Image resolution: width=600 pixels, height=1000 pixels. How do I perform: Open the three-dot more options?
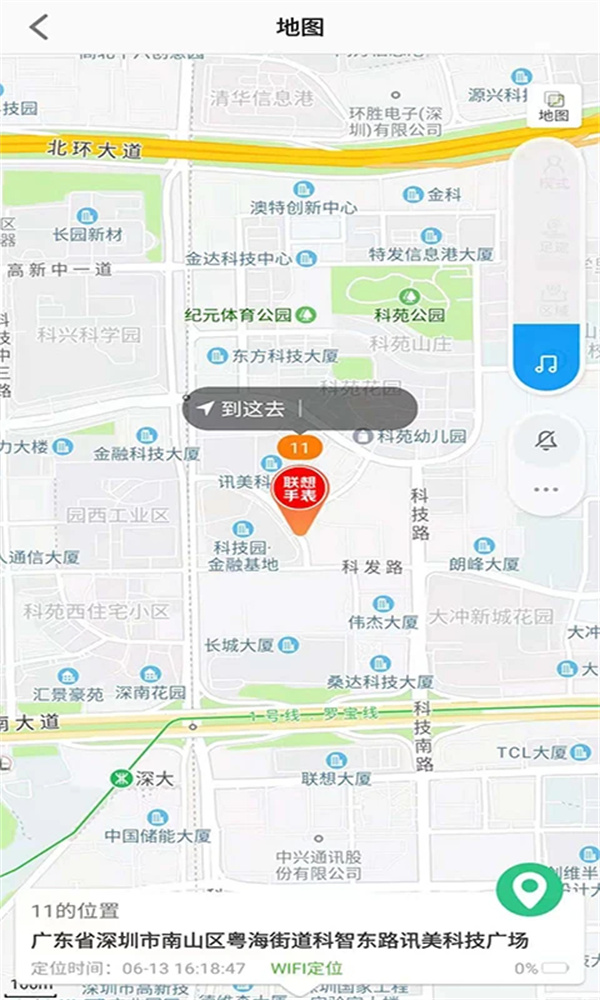(546, 489)
